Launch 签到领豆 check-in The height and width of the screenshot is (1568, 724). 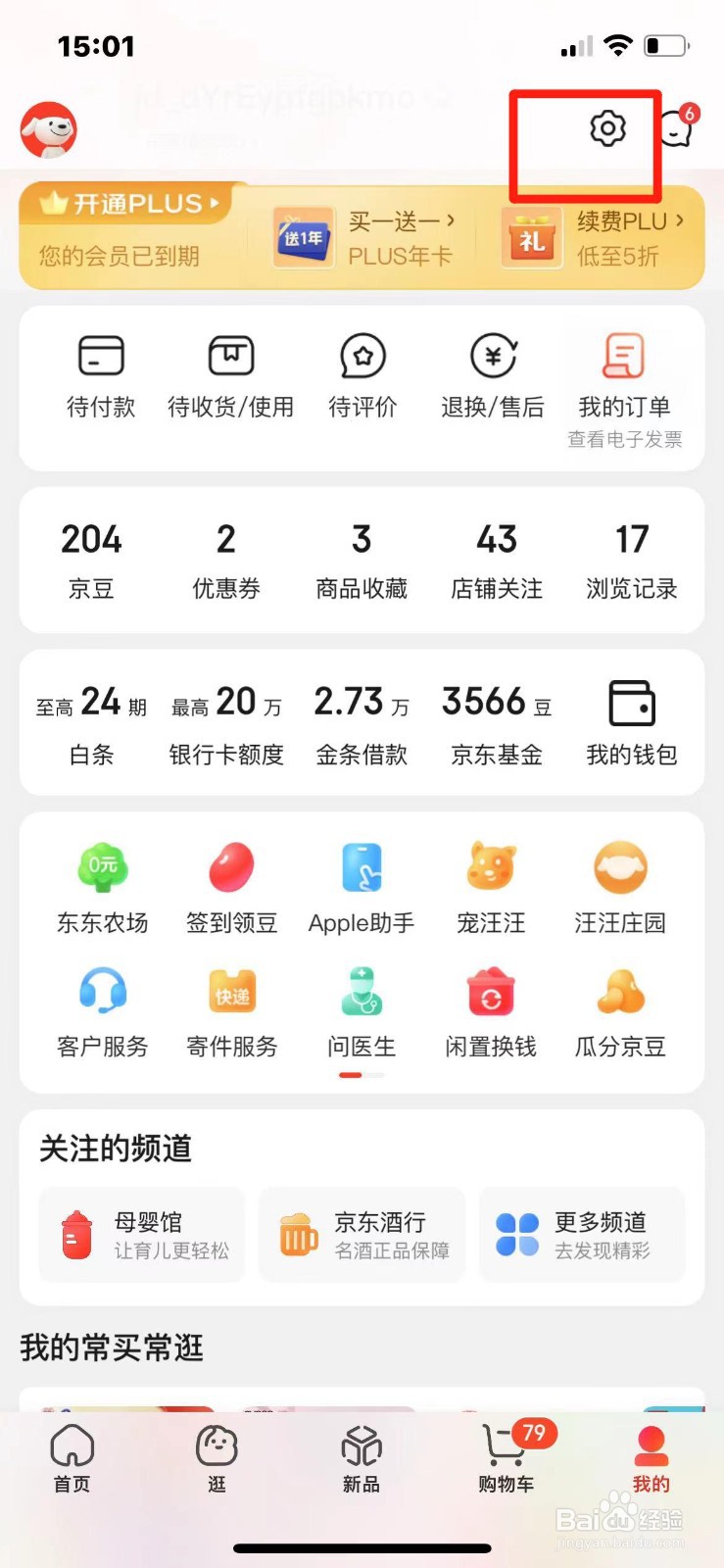coord(232,887)
